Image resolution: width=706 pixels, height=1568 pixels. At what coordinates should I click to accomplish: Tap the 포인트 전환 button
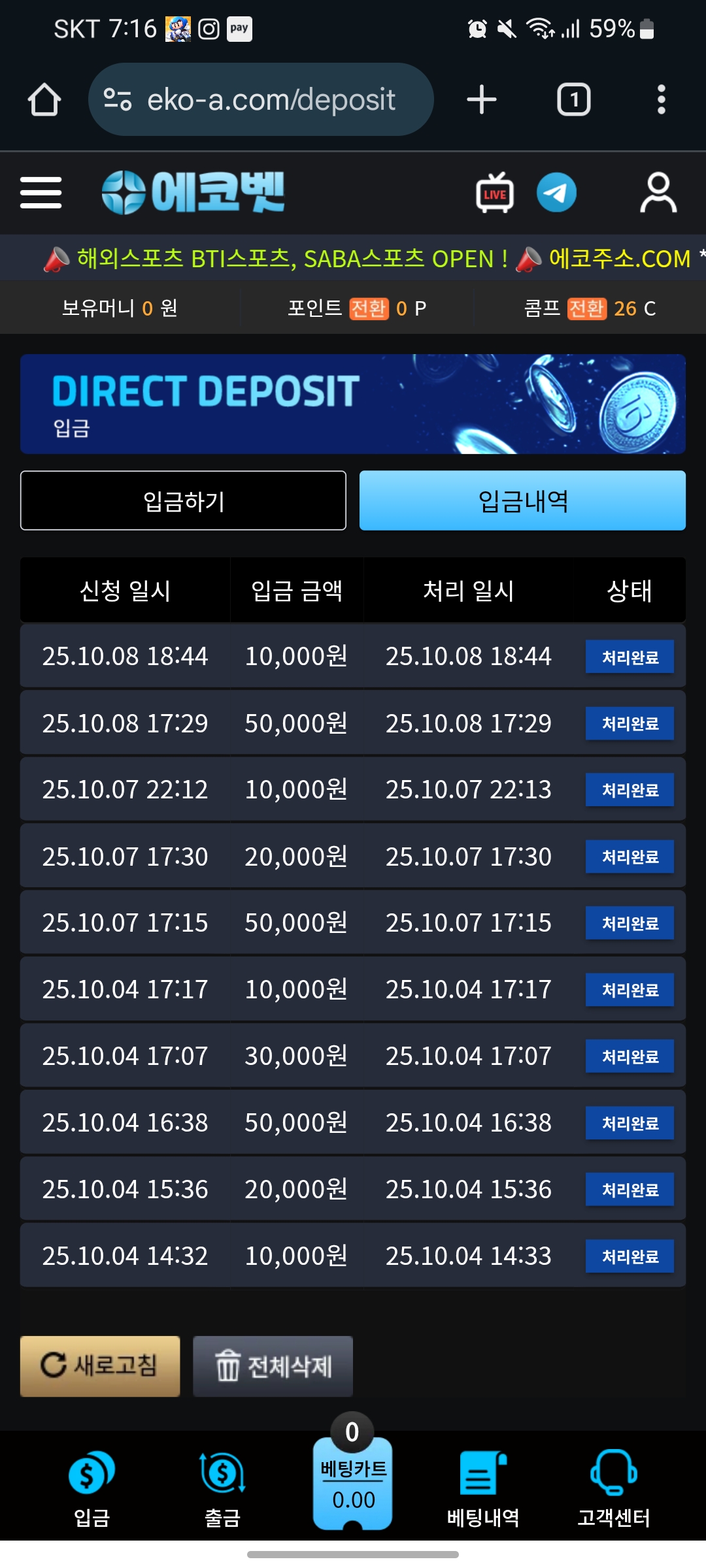[369, 308]
